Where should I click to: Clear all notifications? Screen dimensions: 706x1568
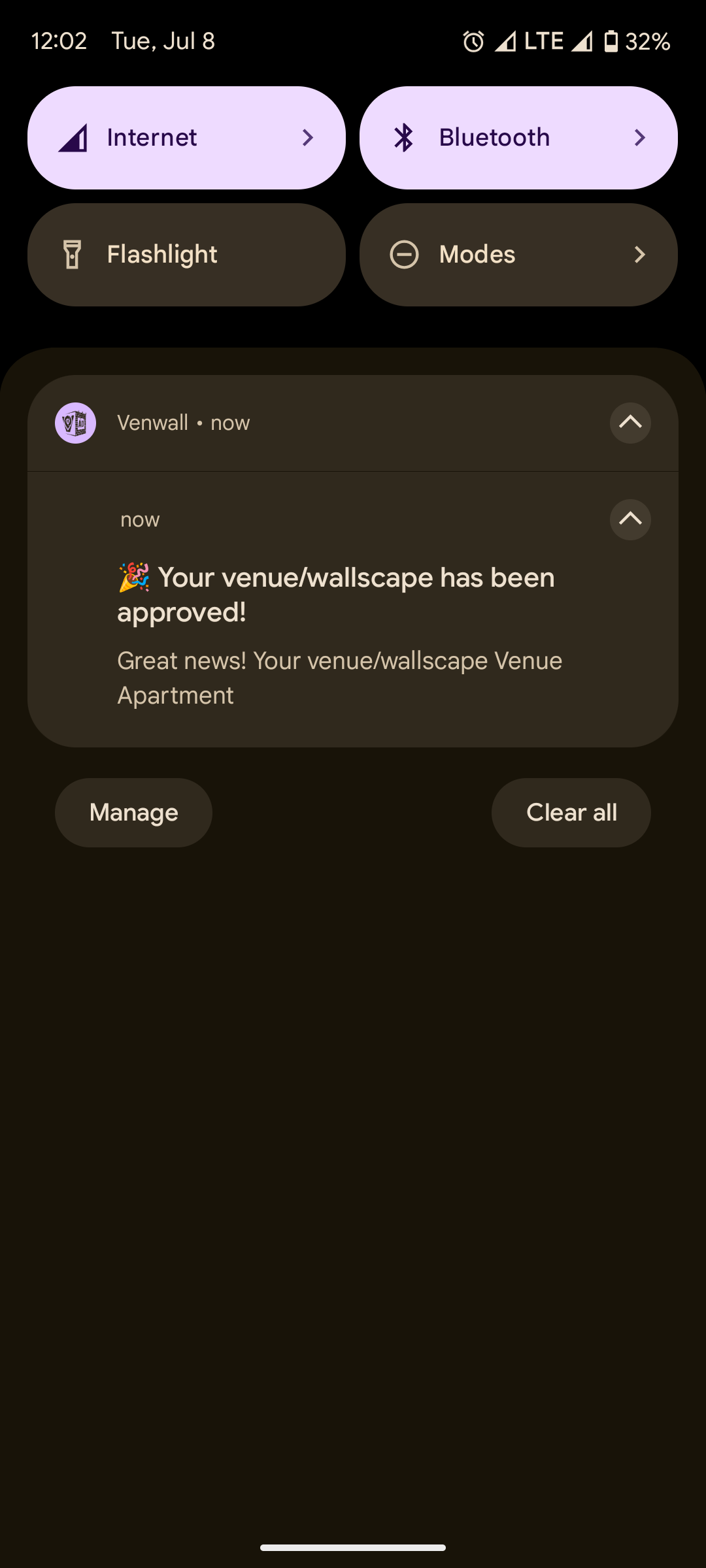click(x=571, y=813)
